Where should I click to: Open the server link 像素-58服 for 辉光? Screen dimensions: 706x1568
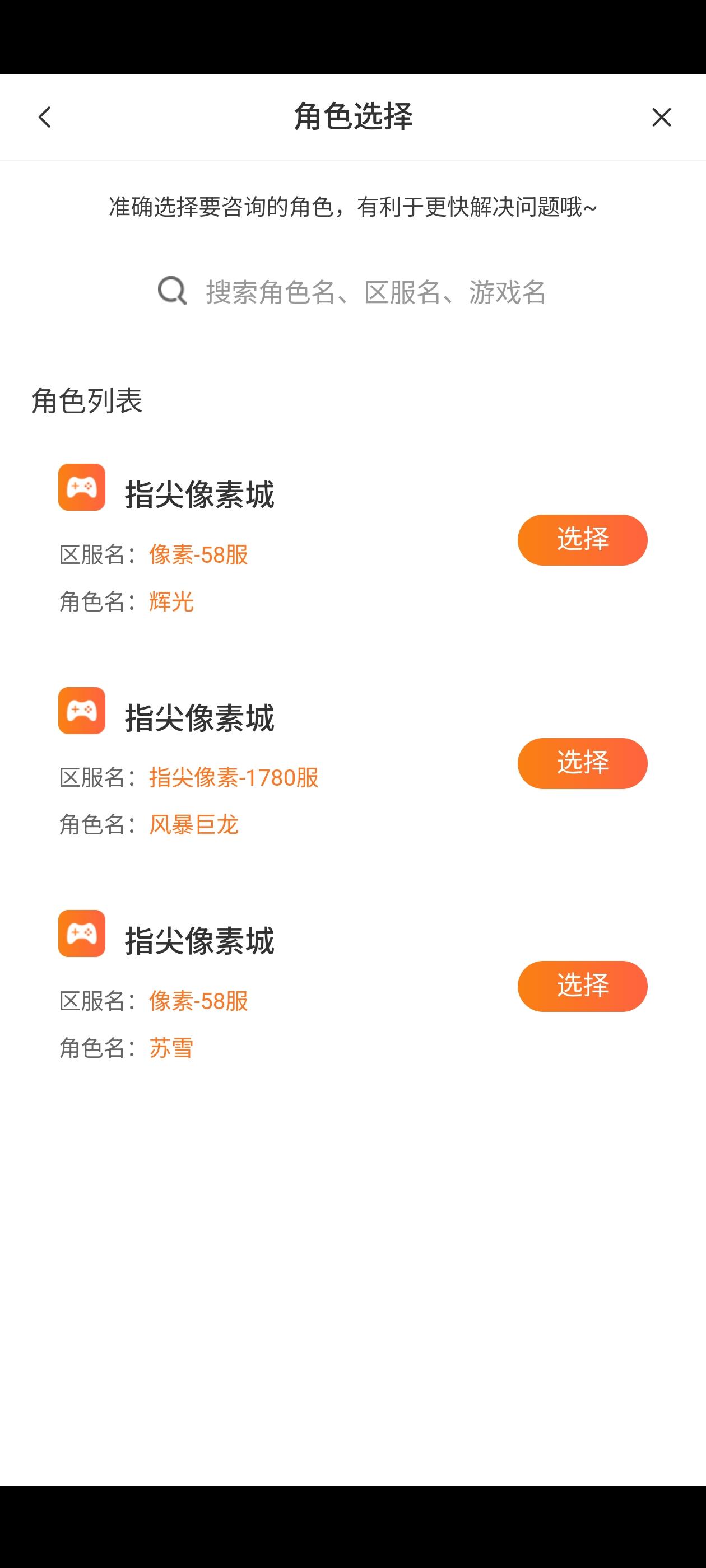[x=197, y=554]
